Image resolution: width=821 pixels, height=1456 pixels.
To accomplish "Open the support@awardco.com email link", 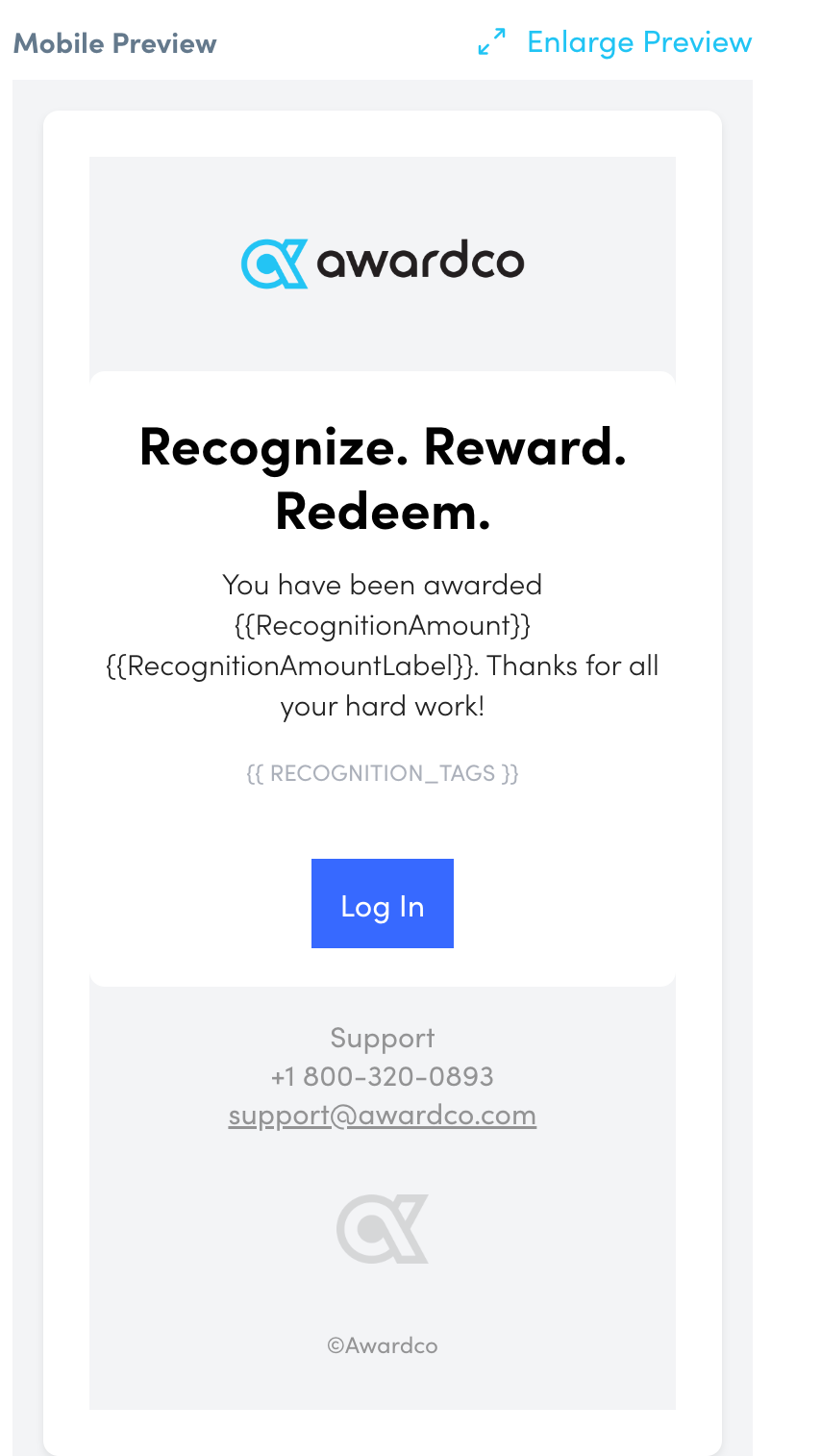I will [x=382, y=1116].
